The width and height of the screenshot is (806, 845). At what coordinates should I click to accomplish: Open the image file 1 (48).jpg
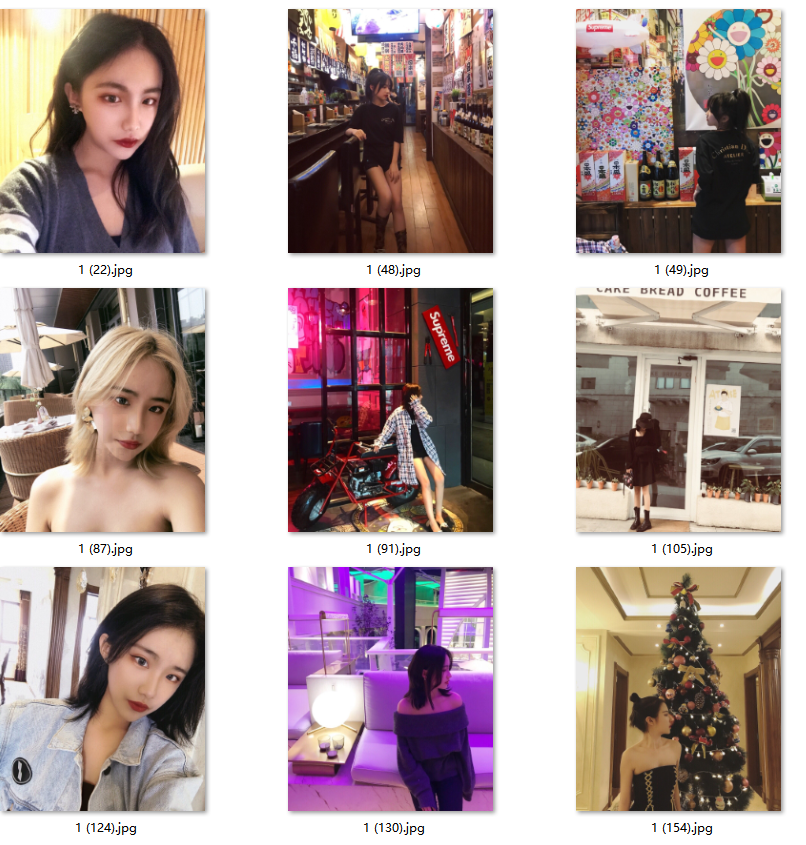point(390,131)
